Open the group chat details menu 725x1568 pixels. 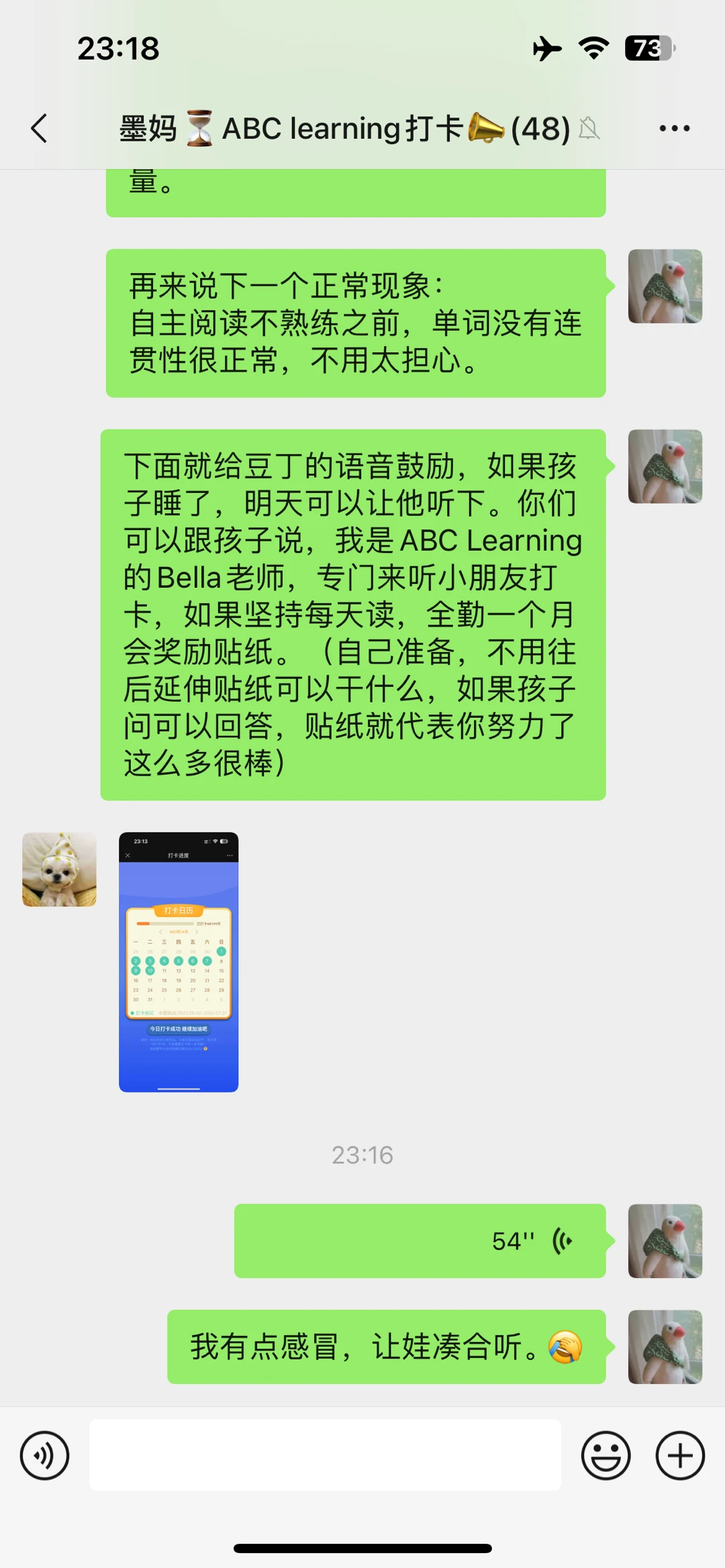(x=674, y=128)
